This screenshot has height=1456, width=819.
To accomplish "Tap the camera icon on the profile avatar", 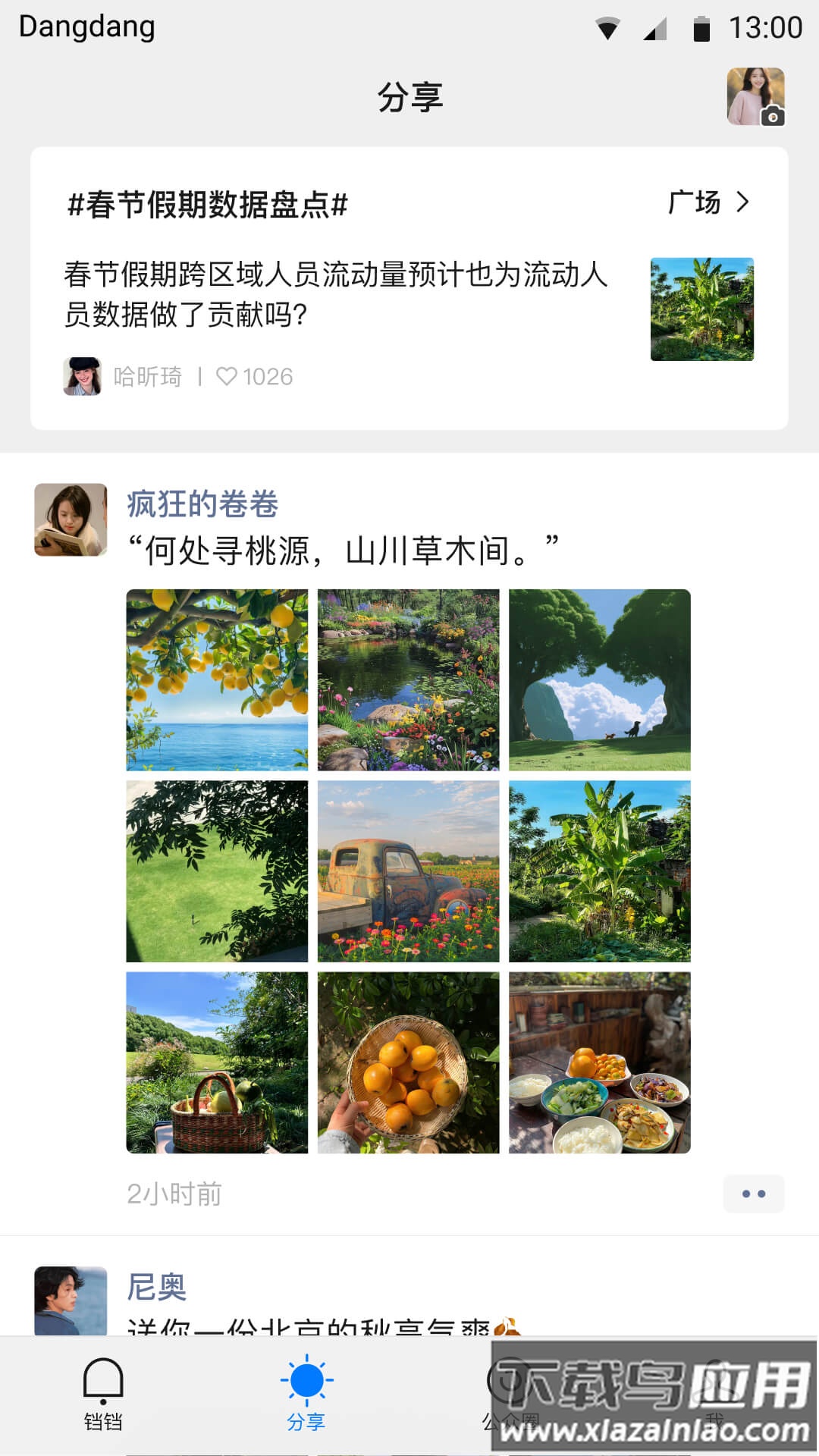I will pyautogui.click(x=772, y=118).
